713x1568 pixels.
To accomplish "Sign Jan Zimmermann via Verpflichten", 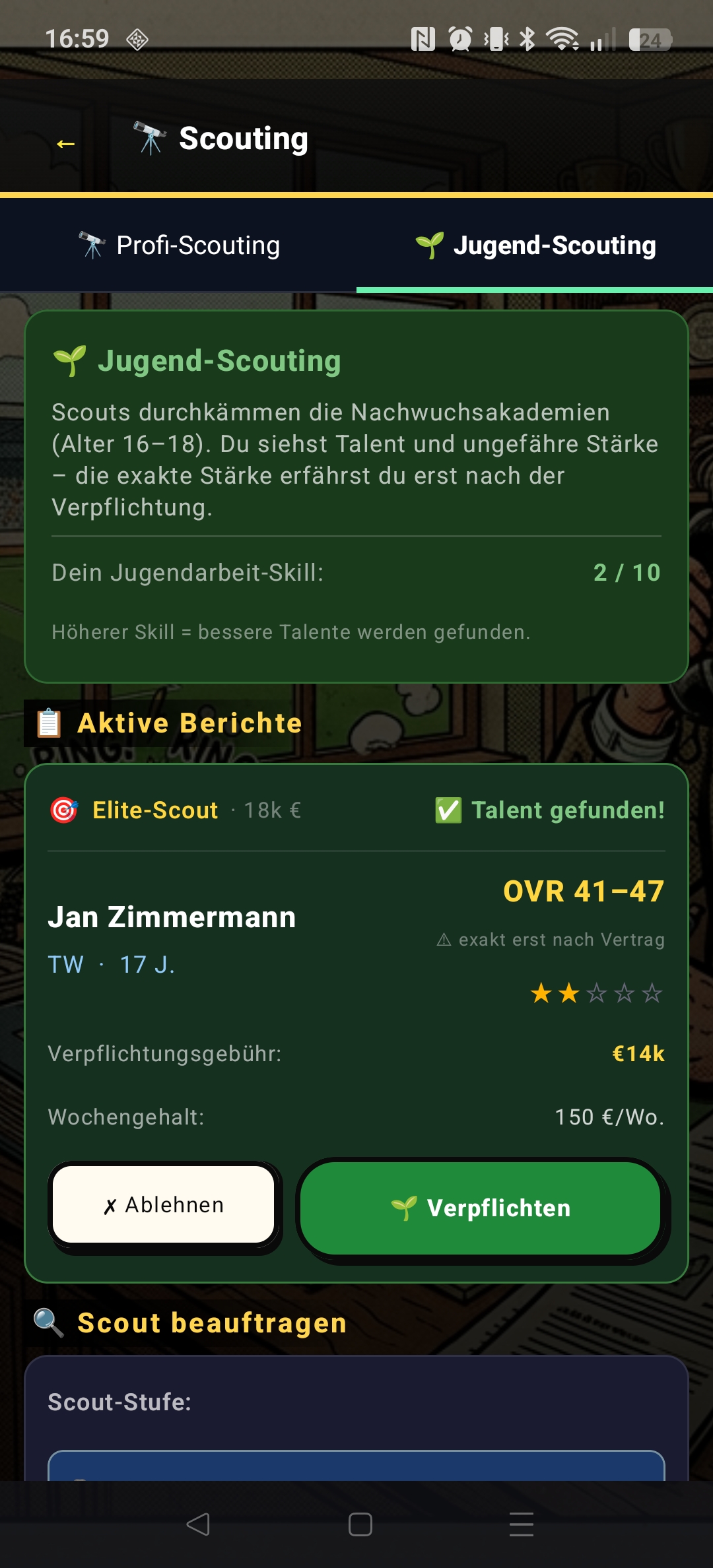I will pyautogui.click(x=481, y=1208).
